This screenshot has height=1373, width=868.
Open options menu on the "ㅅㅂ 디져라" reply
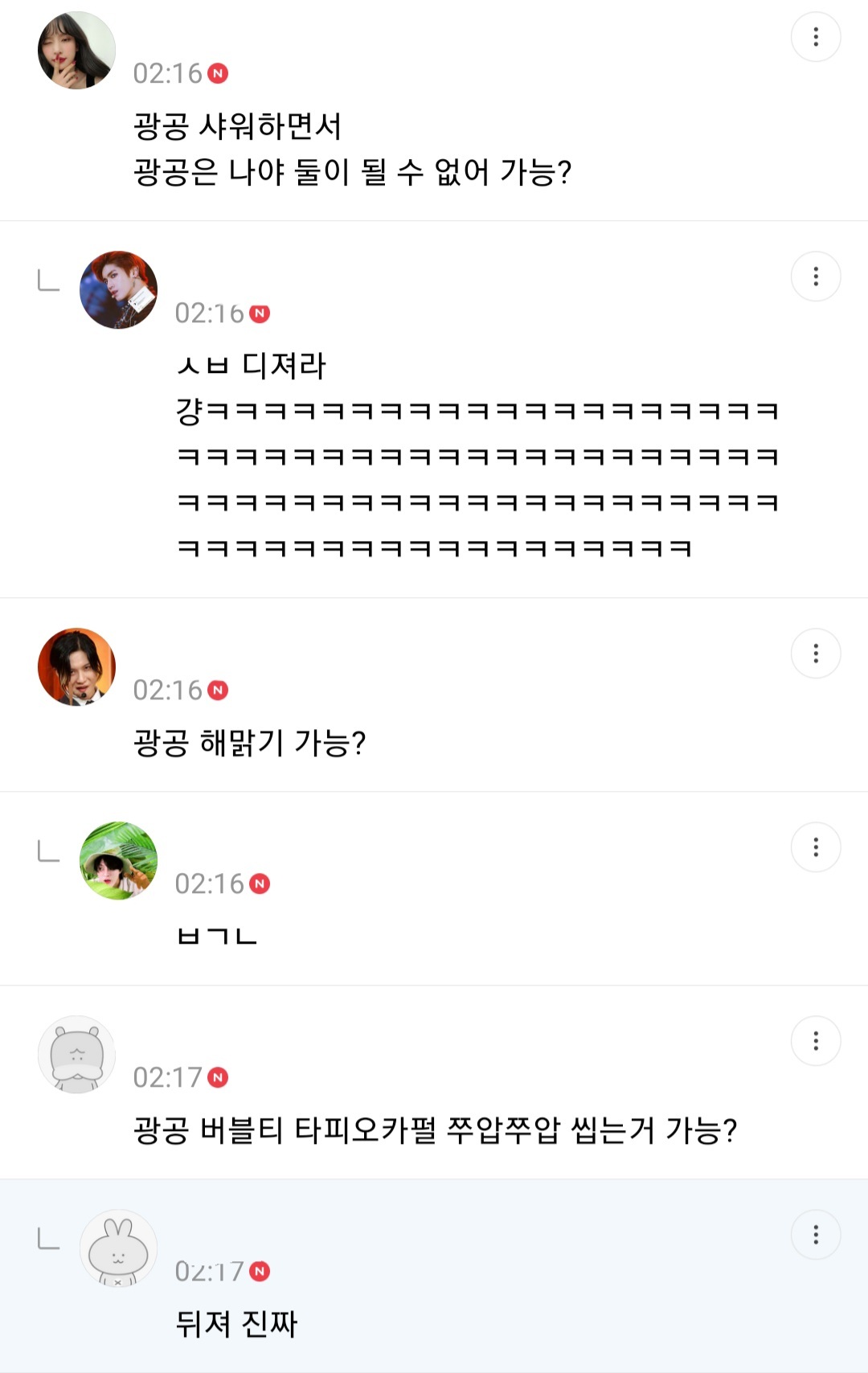click(x=817, y=276)
